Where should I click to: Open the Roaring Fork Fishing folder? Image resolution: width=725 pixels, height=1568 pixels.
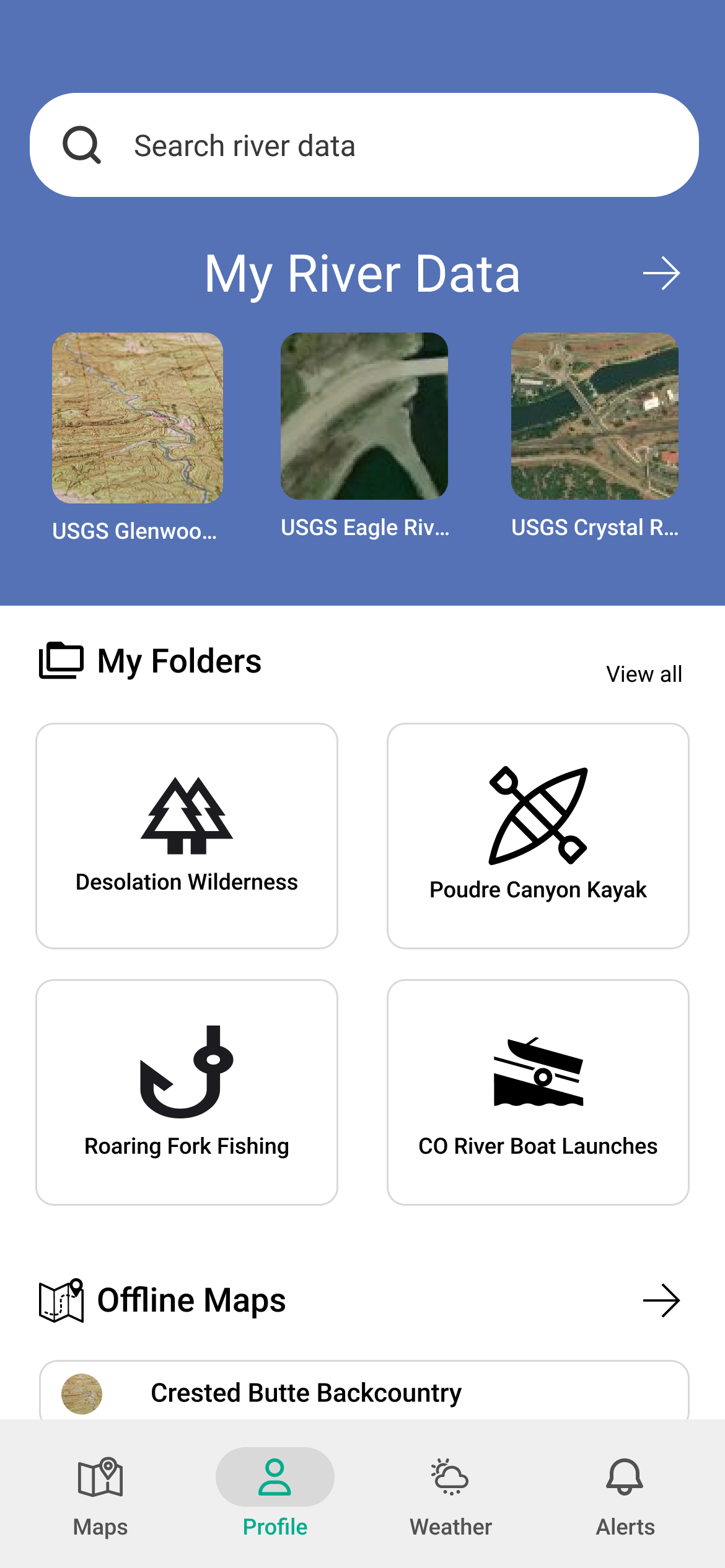187,1092
